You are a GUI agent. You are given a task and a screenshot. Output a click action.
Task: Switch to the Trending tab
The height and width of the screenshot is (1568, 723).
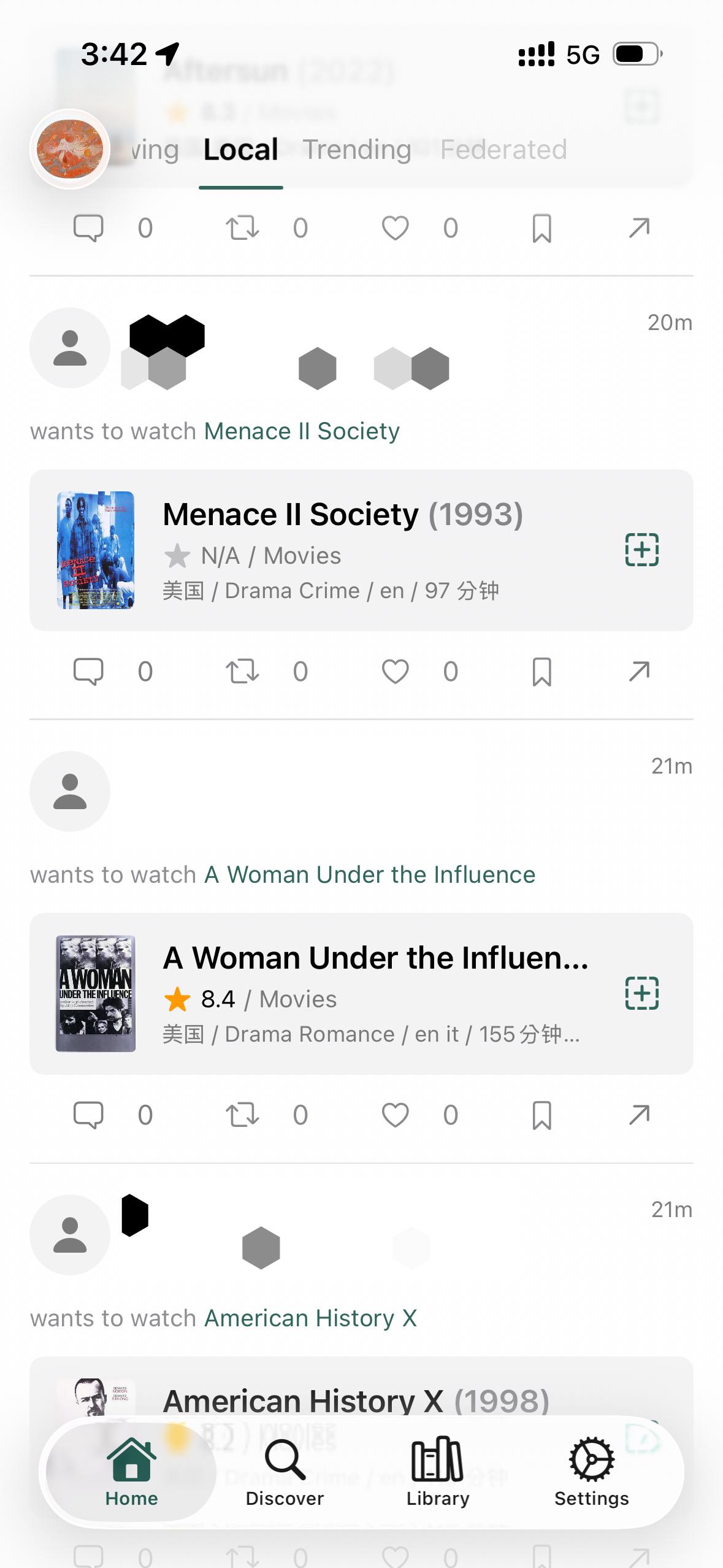point(356,150)
